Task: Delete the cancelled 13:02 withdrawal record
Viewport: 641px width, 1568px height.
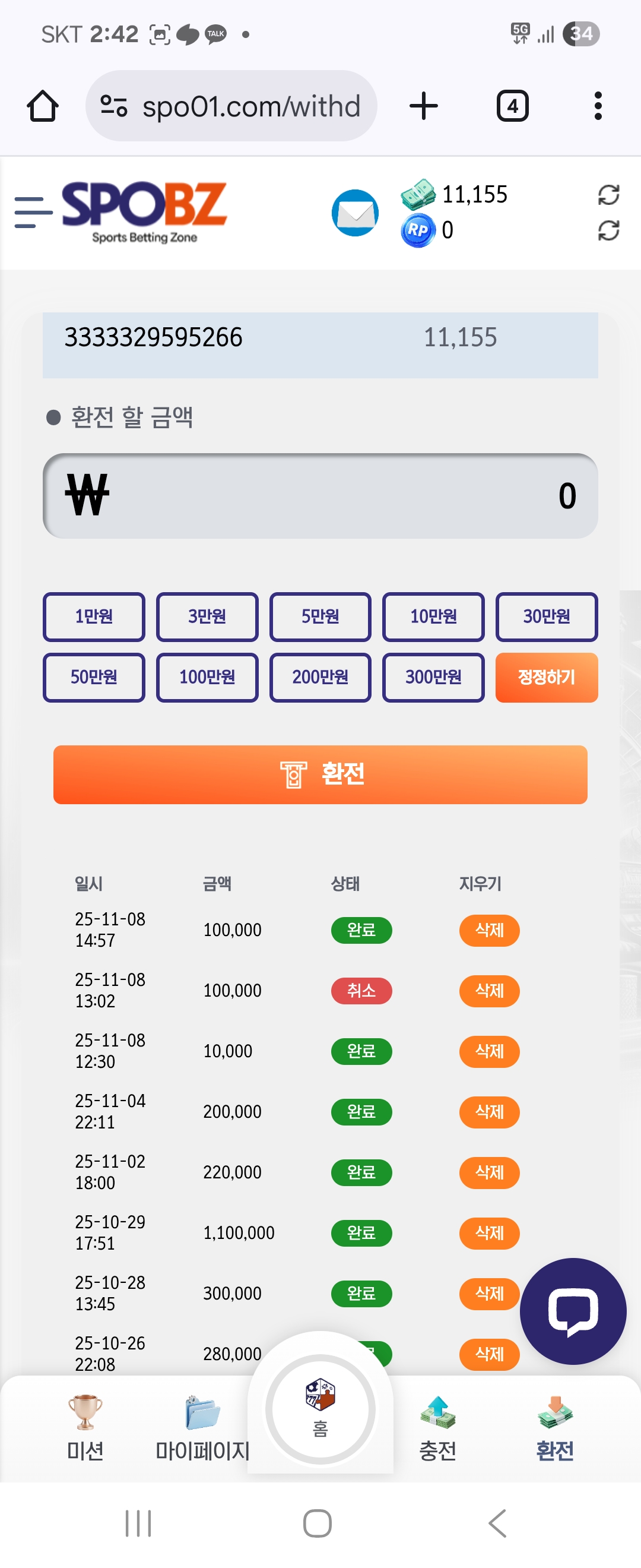Action: click(489, 990)
